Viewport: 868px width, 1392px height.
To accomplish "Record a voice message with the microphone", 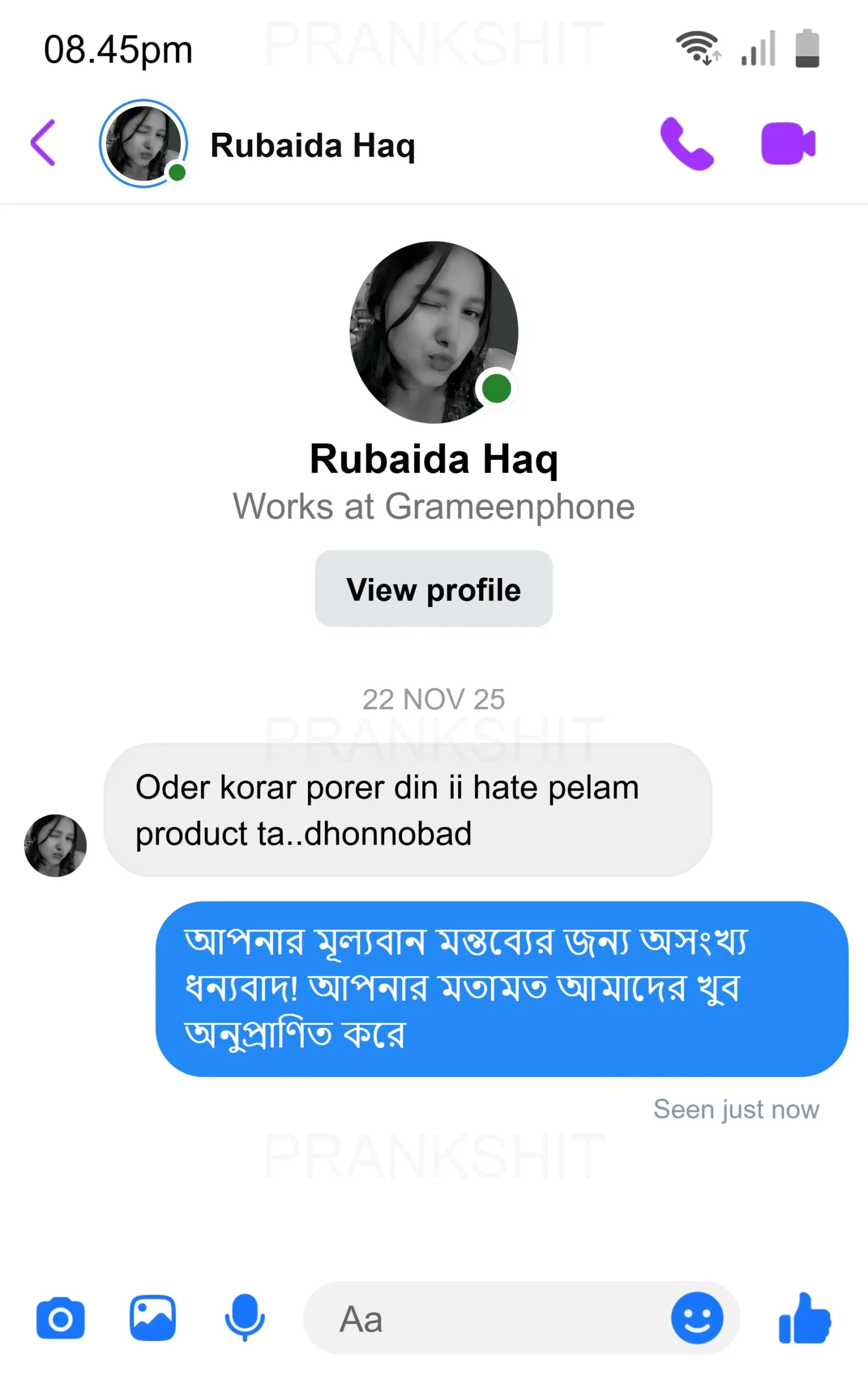I will coord(245,1318).
